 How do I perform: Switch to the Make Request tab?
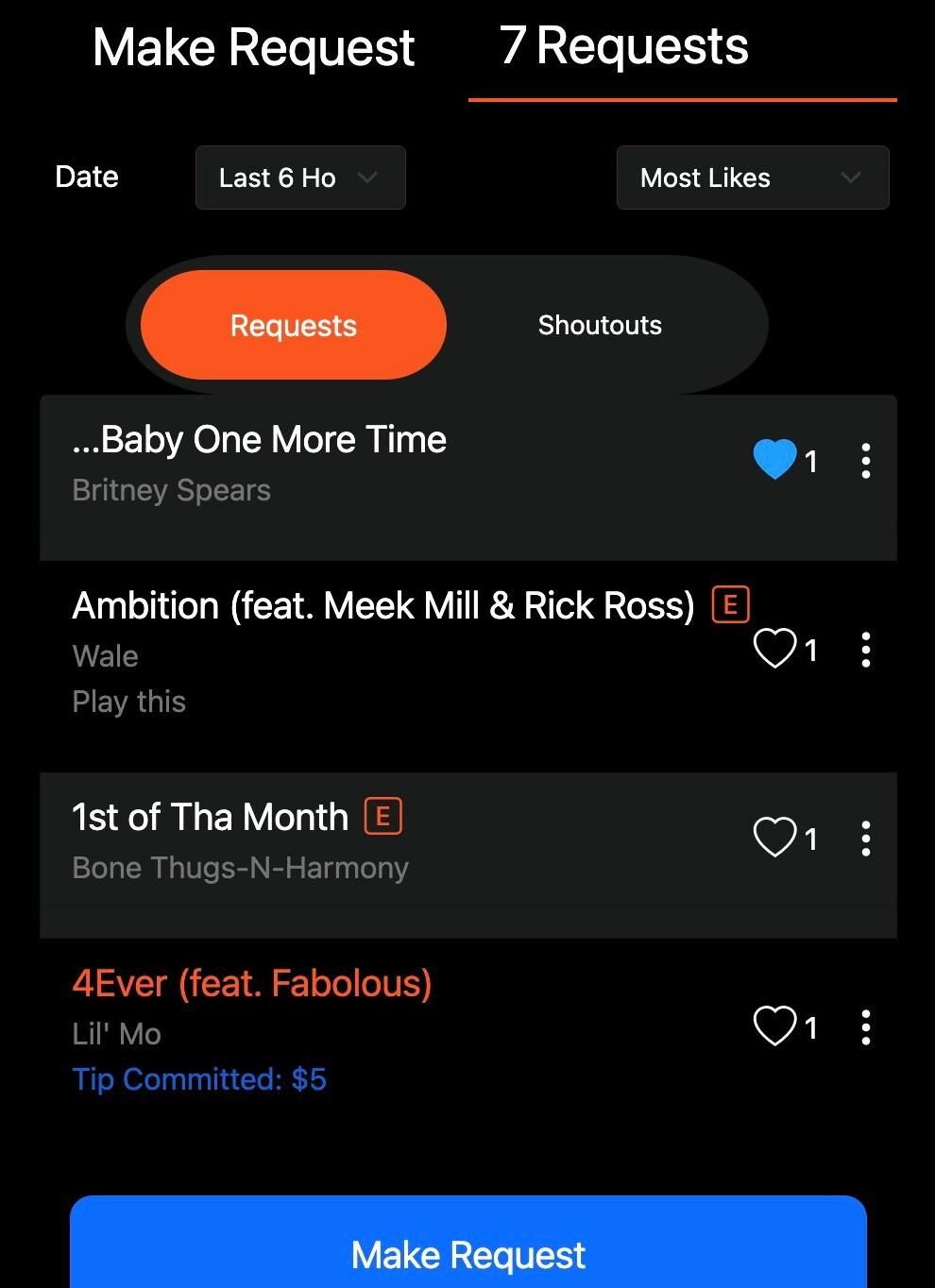pos(253,49)
